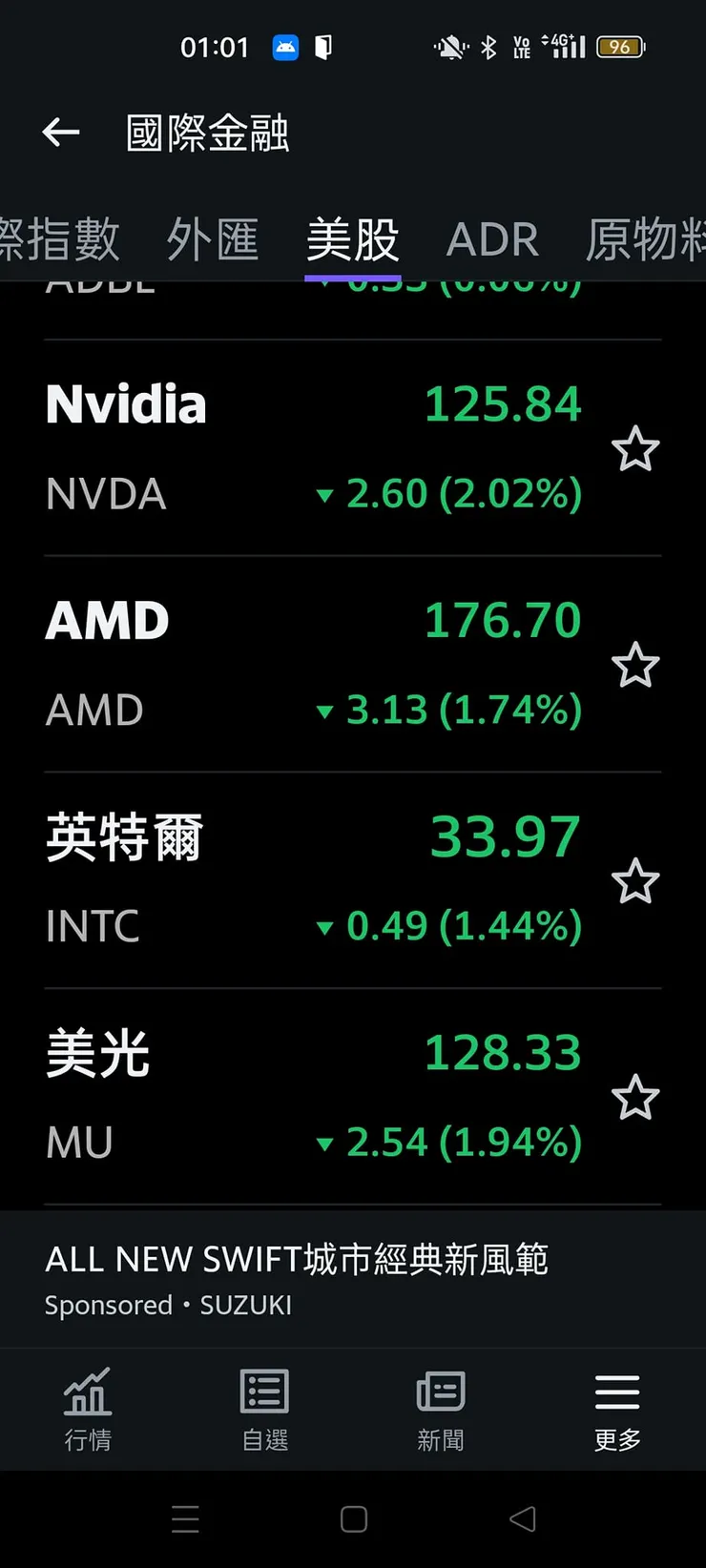
Task: Go back using the top arrow
Action: pos(61,133)
